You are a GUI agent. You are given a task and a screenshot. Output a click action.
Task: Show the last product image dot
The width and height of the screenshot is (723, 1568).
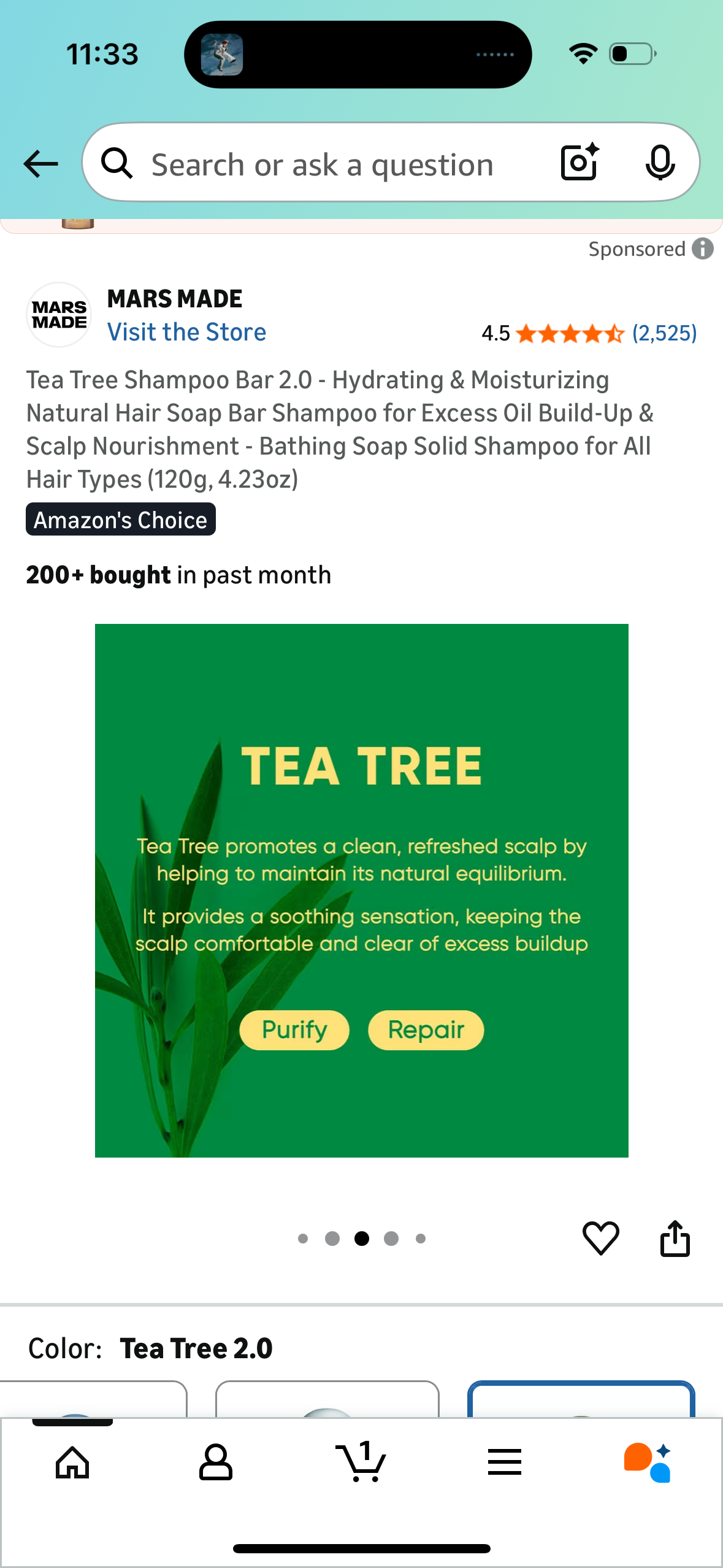(421, 1238)
